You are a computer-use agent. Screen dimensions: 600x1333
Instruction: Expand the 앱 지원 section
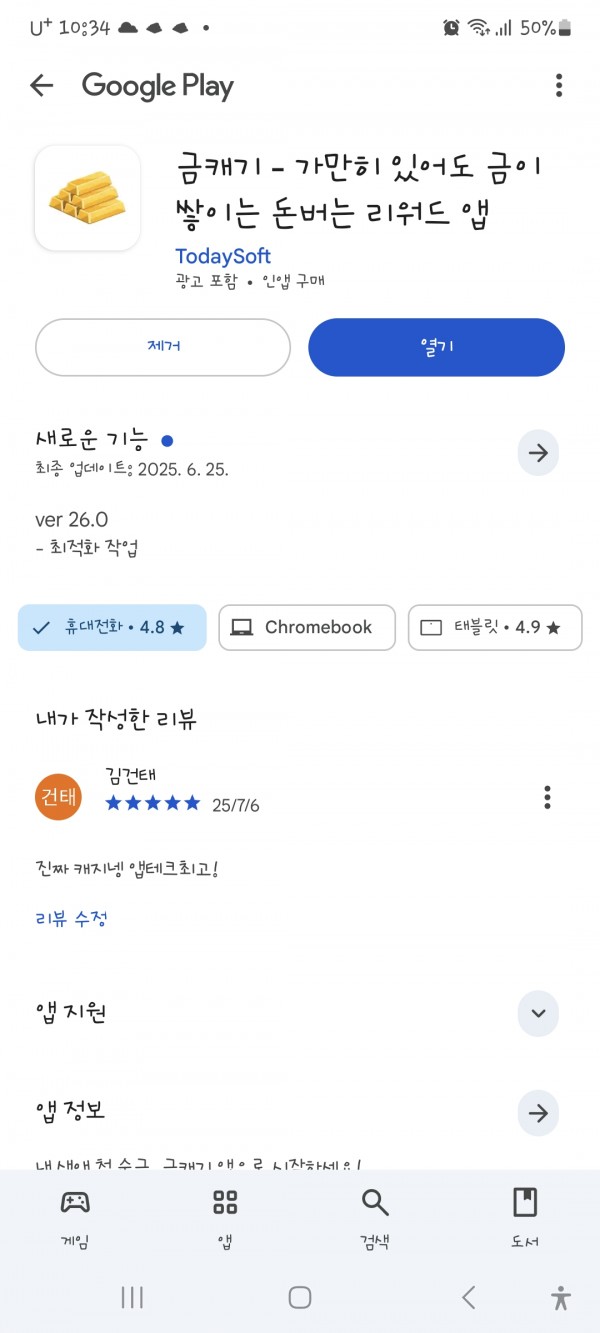(x=538, y=1013)
